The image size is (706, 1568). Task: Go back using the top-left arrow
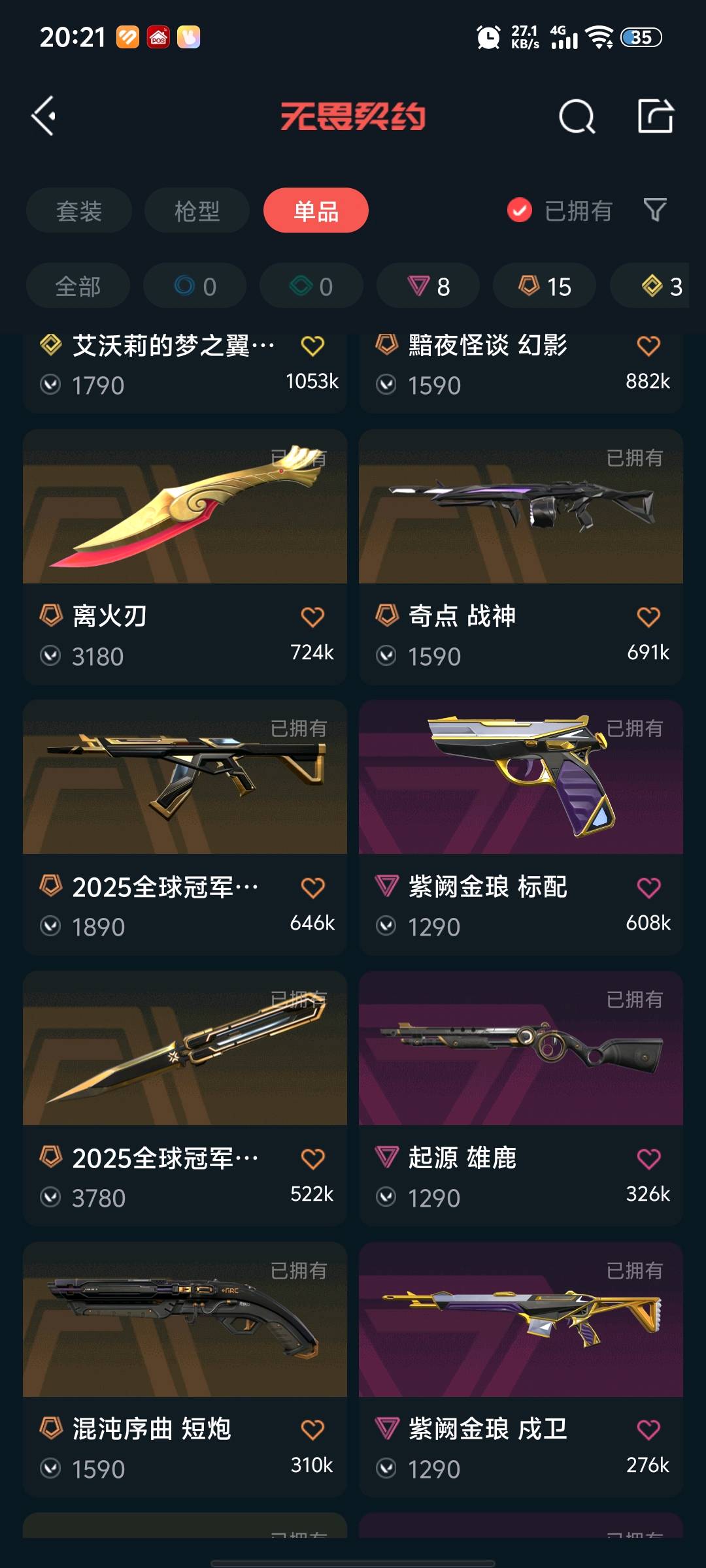click(44, 116)
